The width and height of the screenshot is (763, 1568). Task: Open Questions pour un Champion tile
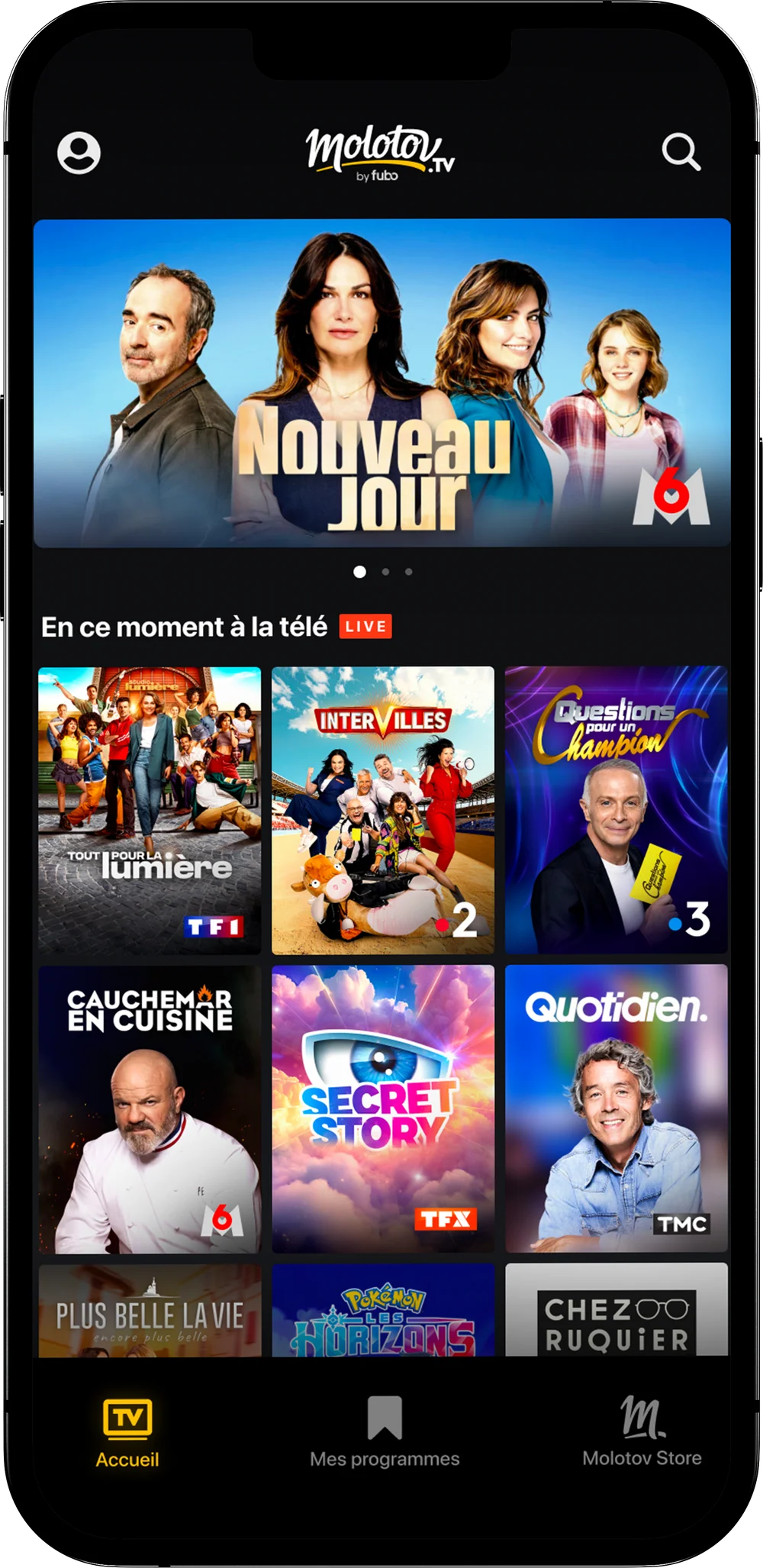tap(616, 810)
